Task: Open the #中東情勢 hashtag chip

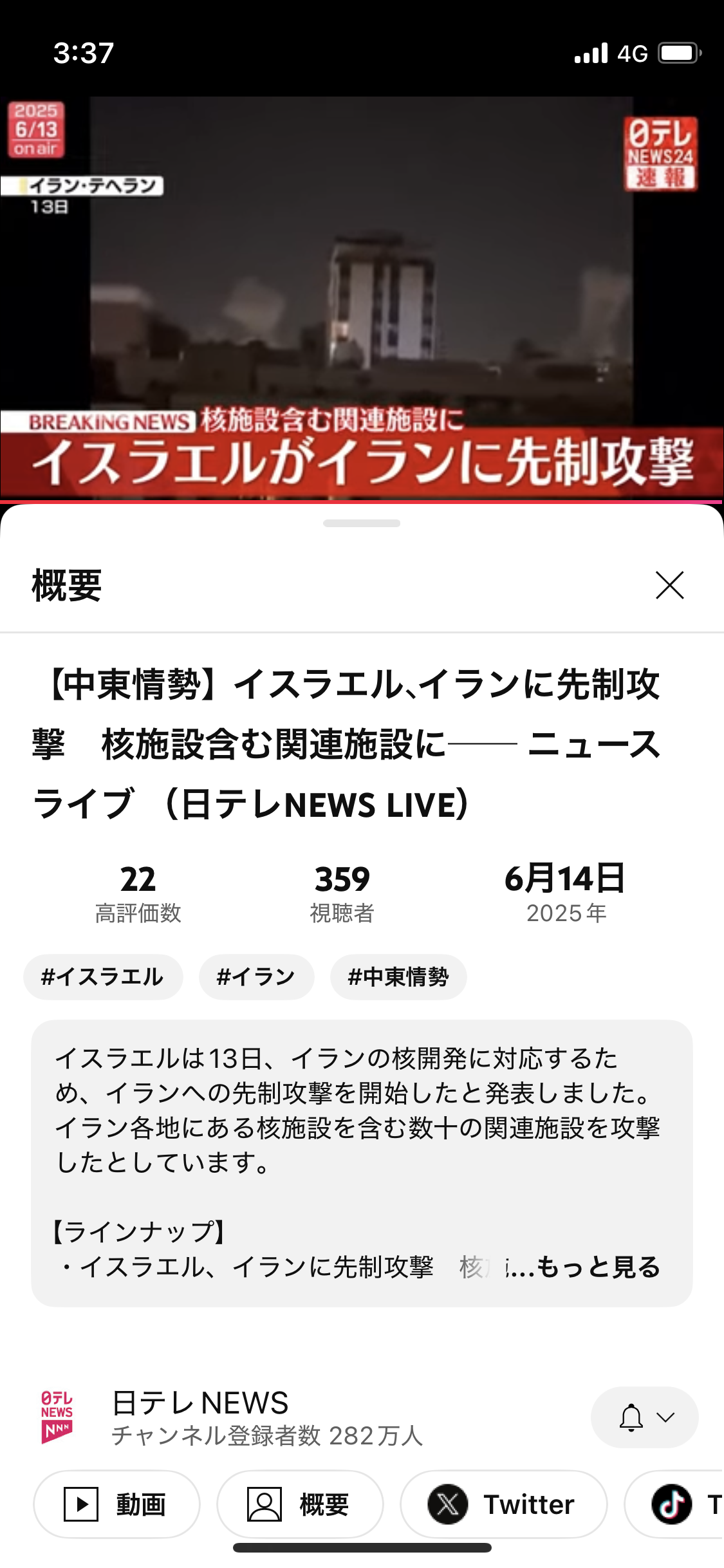Action: (x=398, y=977)
